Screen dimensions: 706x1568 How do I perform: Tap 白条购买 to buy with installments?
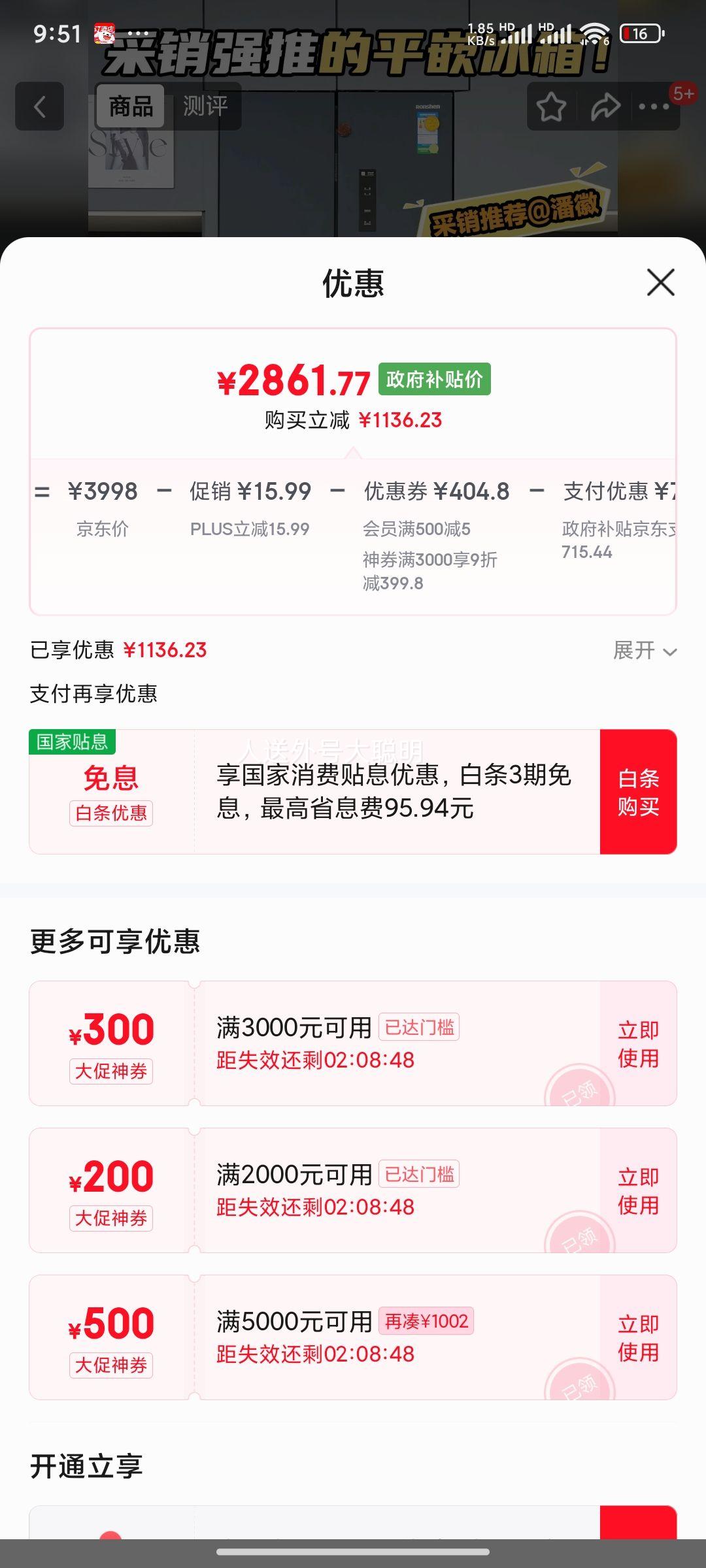(638, 792)
